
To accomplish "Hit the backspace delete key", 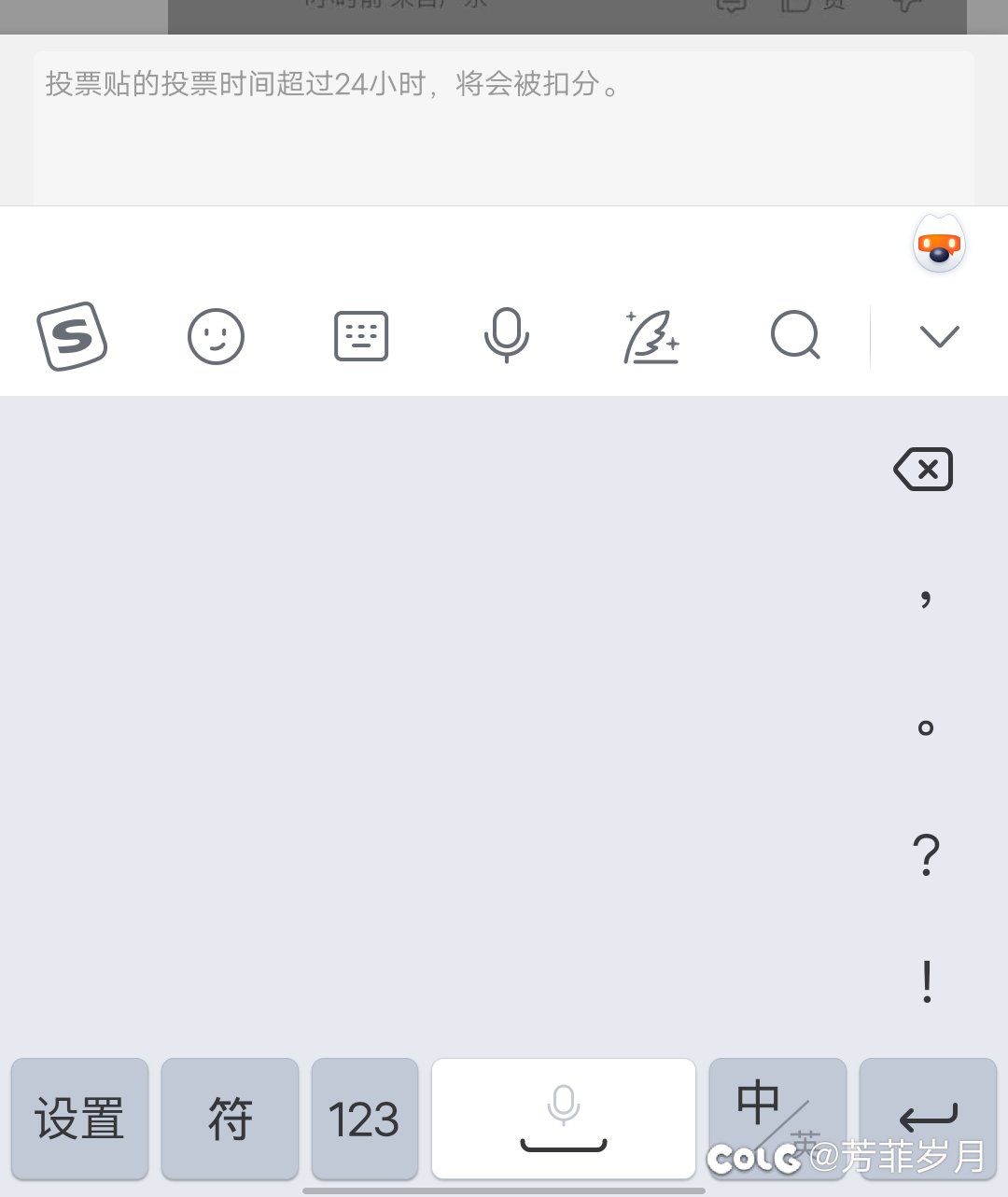I will click(x=923, y=470).
